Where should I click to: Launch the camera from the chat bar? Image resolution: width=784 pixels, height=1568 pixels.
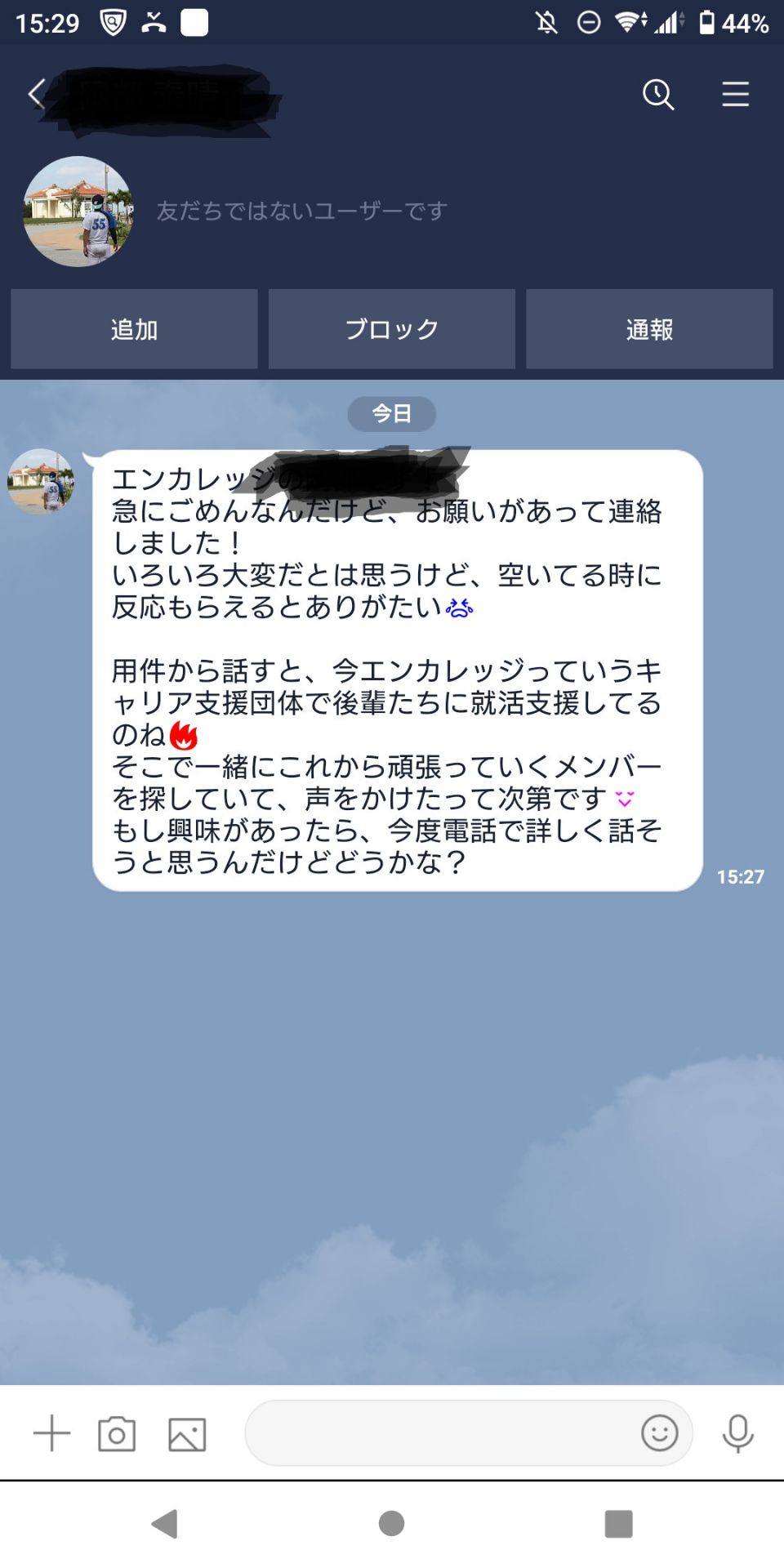coord(117,1434)
